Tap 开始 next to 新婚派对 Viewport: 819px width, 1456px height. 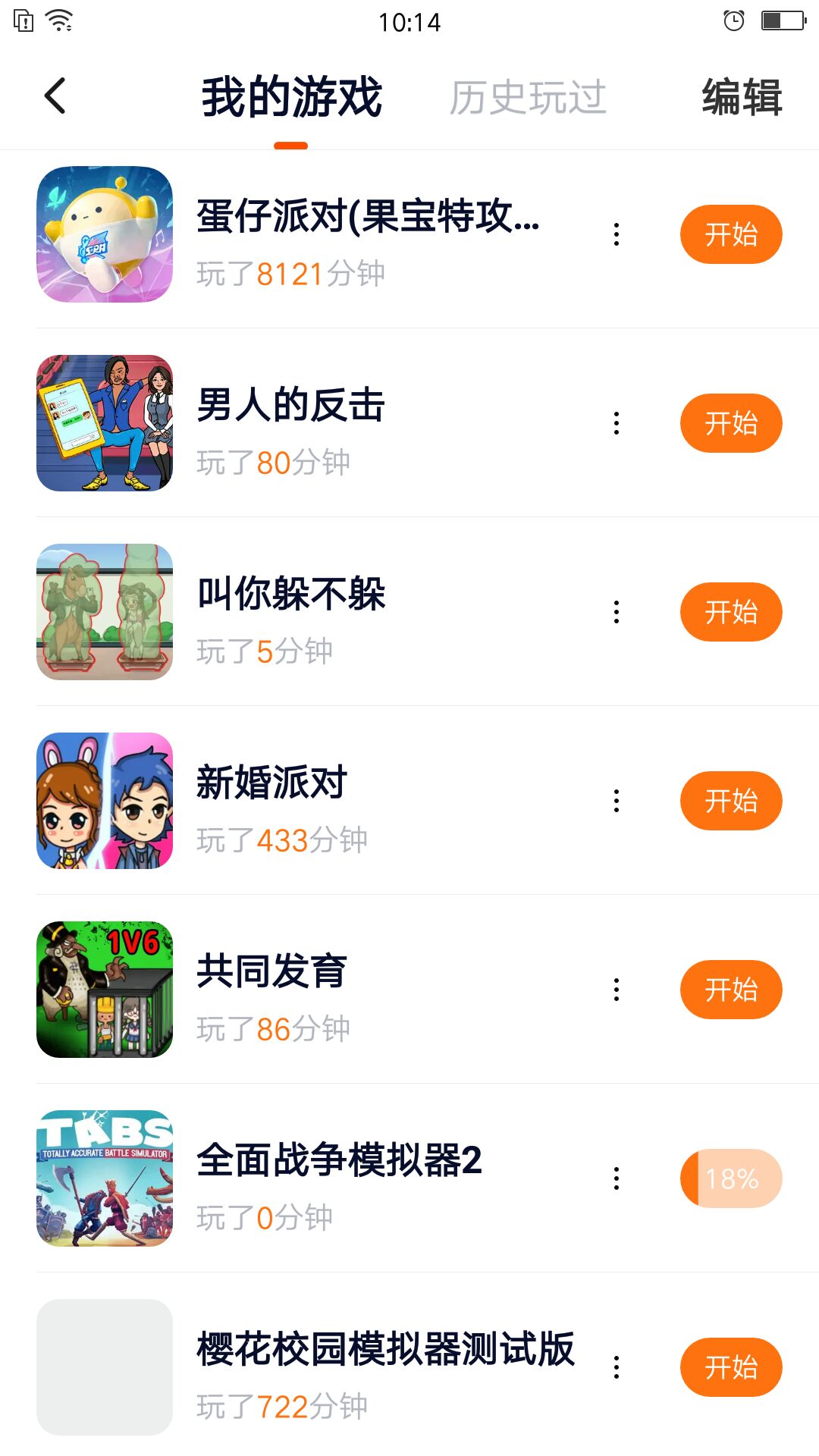tap(730, 801)
